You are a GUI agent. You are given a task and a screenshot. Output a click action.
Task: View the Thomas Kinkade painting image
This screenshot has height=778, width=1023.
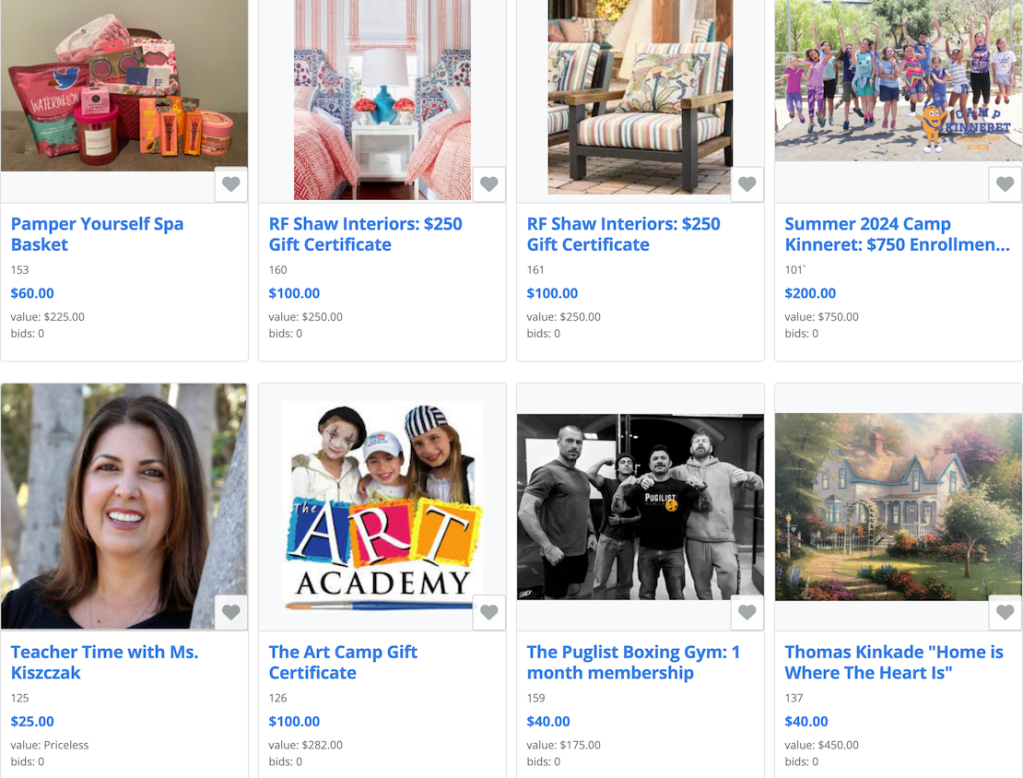[898, 505]
